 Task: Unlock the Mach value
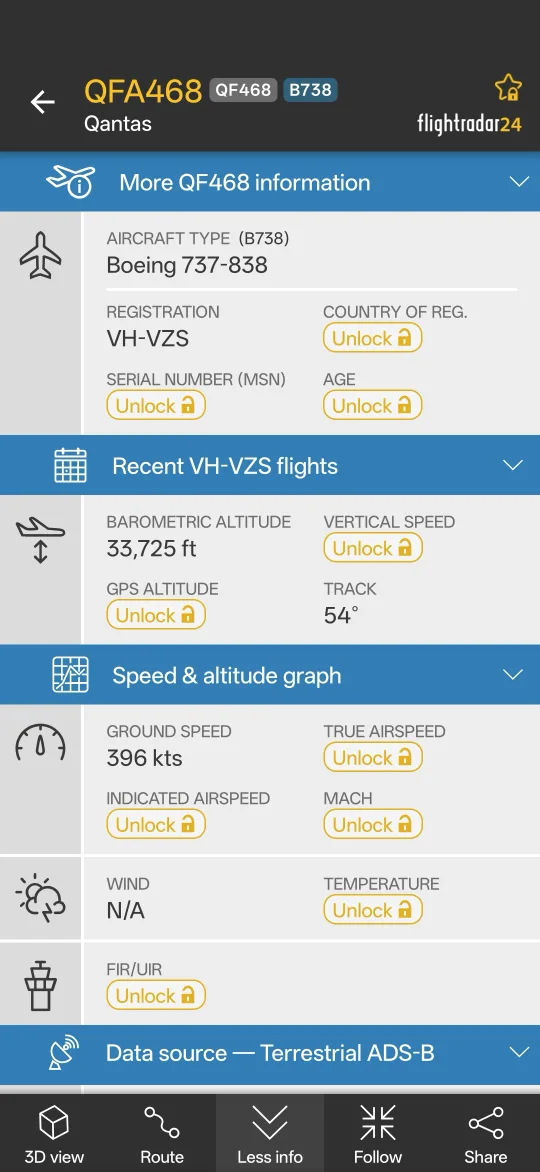point(372,824)
